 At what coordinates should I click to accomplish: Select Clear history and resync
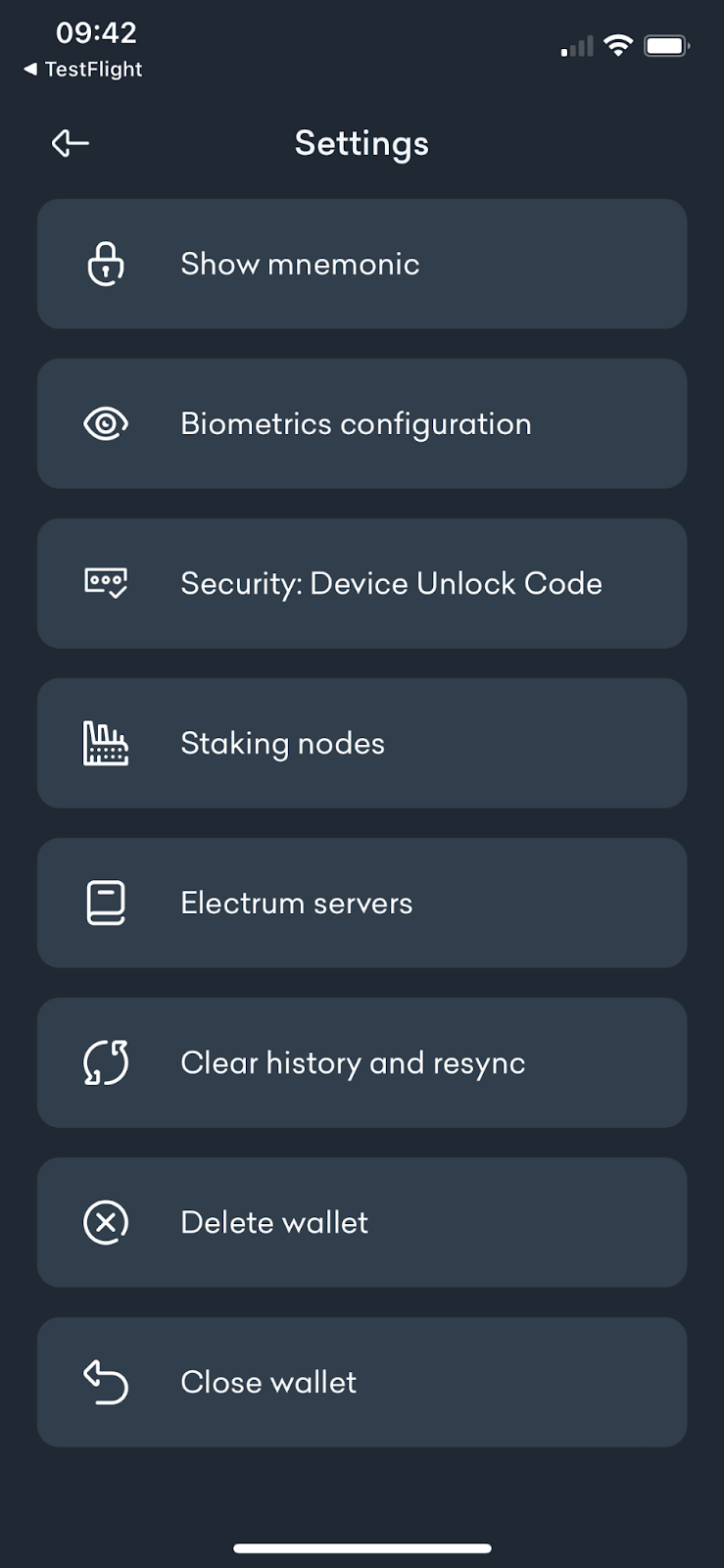362,1062
